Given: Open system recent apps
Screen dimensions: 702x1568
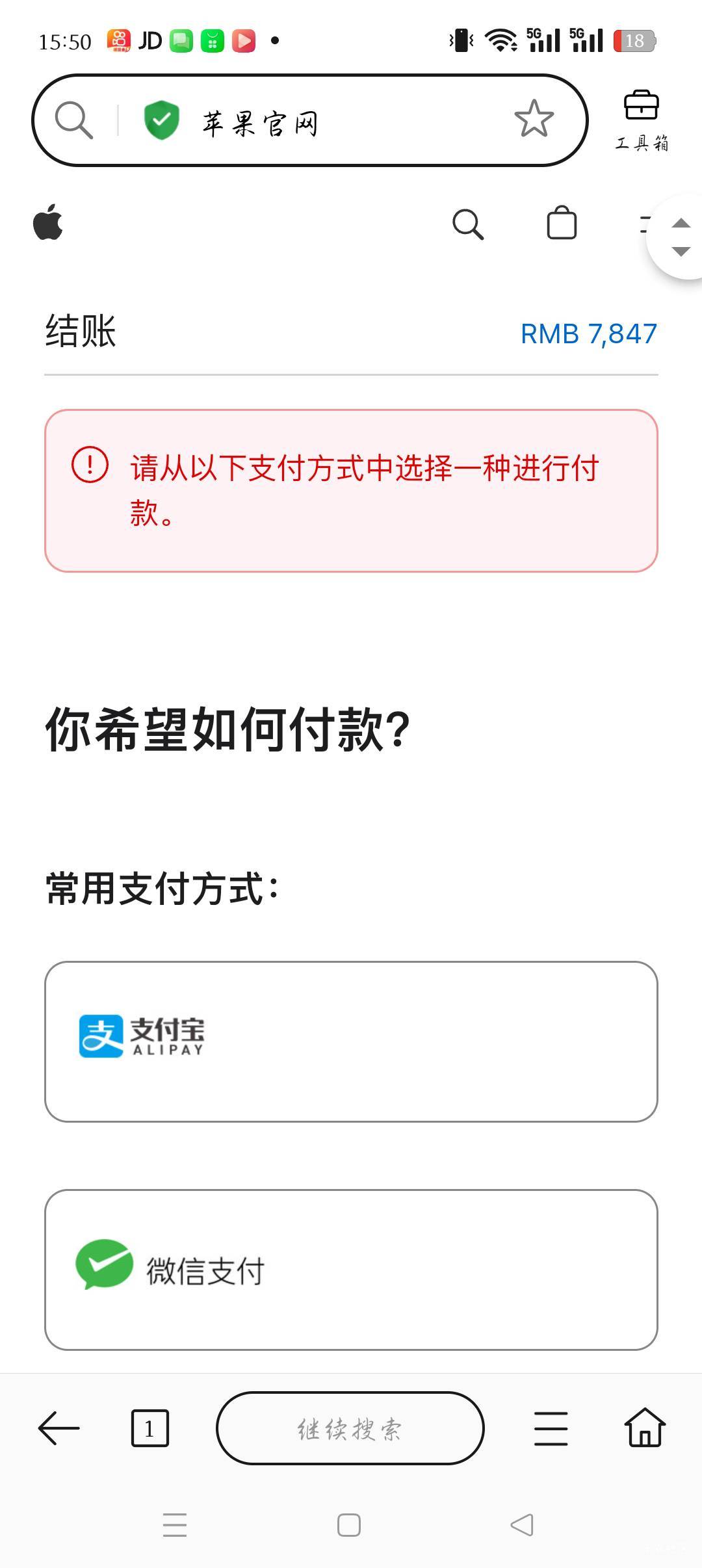Looking at the screenshot, I should [175, 1525].
